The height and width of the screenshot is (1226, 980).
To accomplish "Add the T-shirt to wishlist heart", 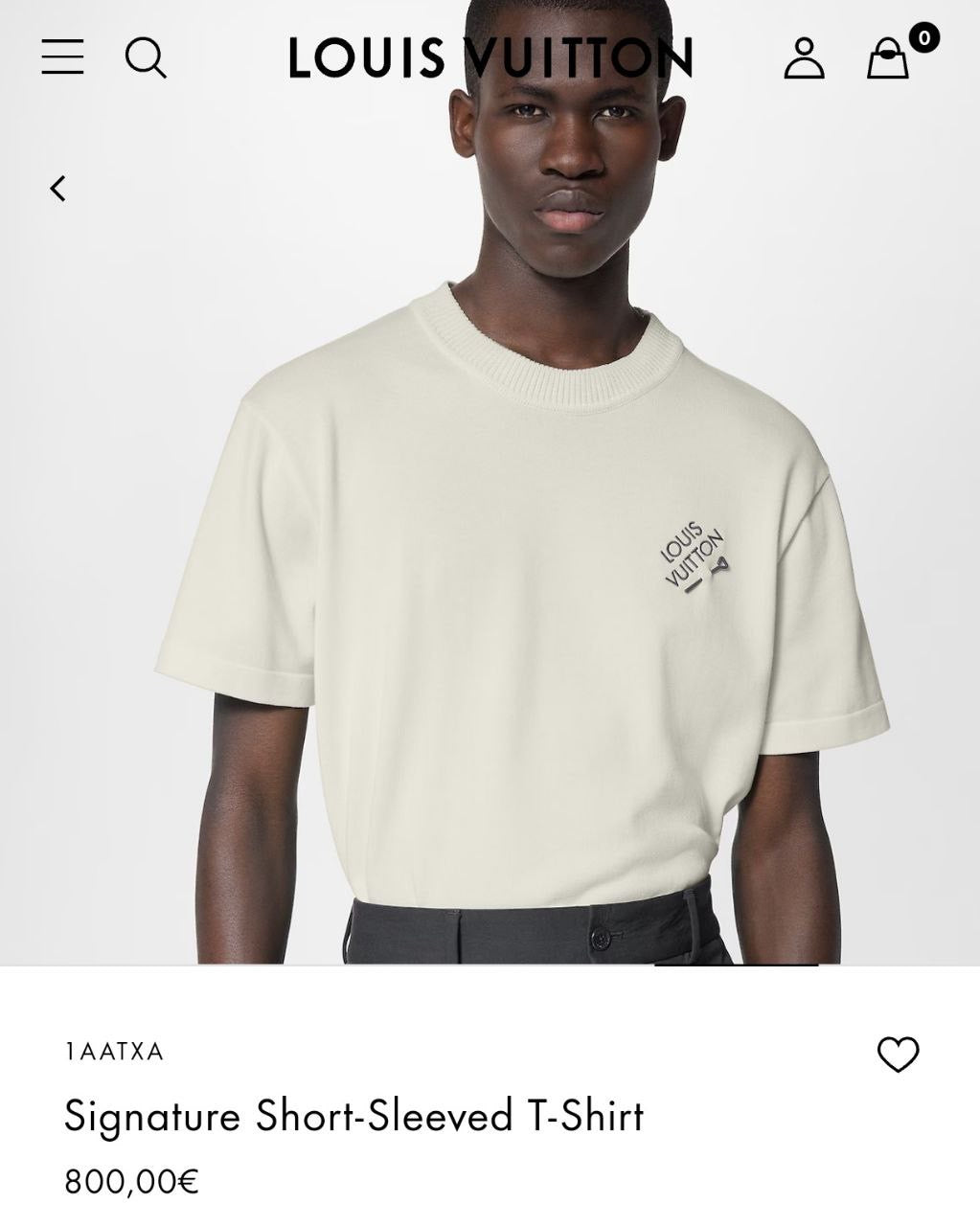I will click(898, 1055).
